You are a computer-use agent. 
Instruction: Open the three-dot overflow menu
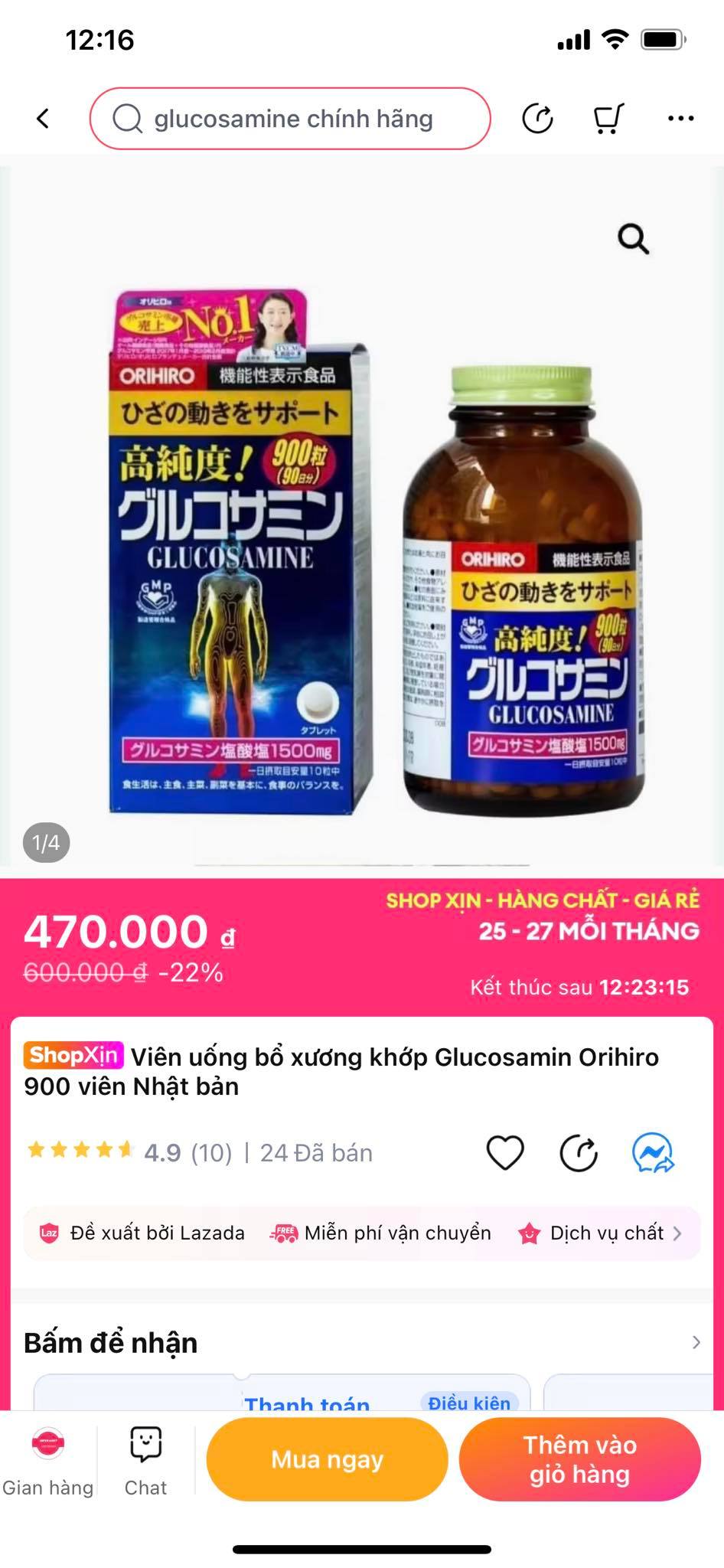(680, 119)
